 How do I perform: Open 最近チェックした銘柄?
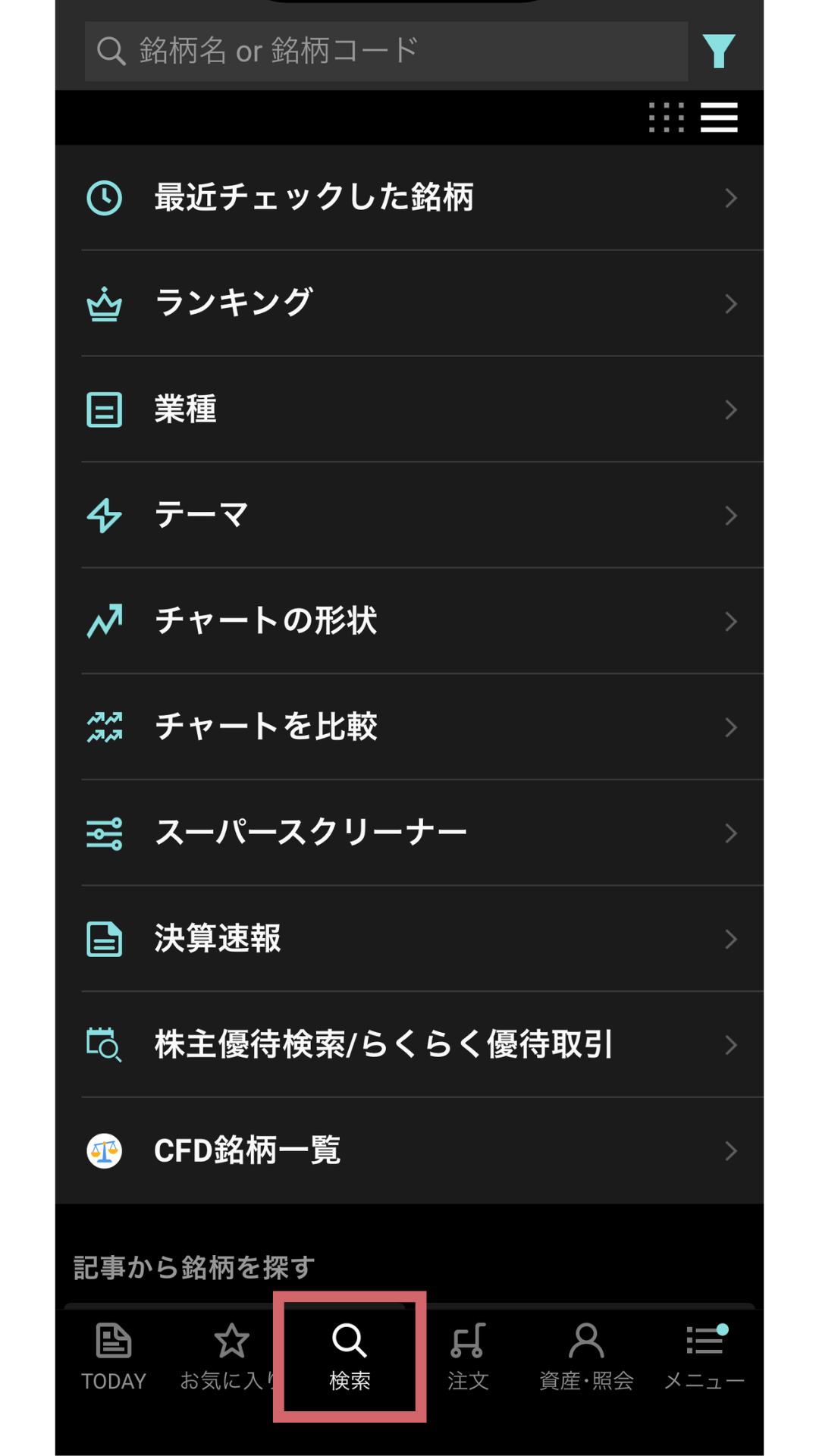pyautogui.click(x=409, y=198)
